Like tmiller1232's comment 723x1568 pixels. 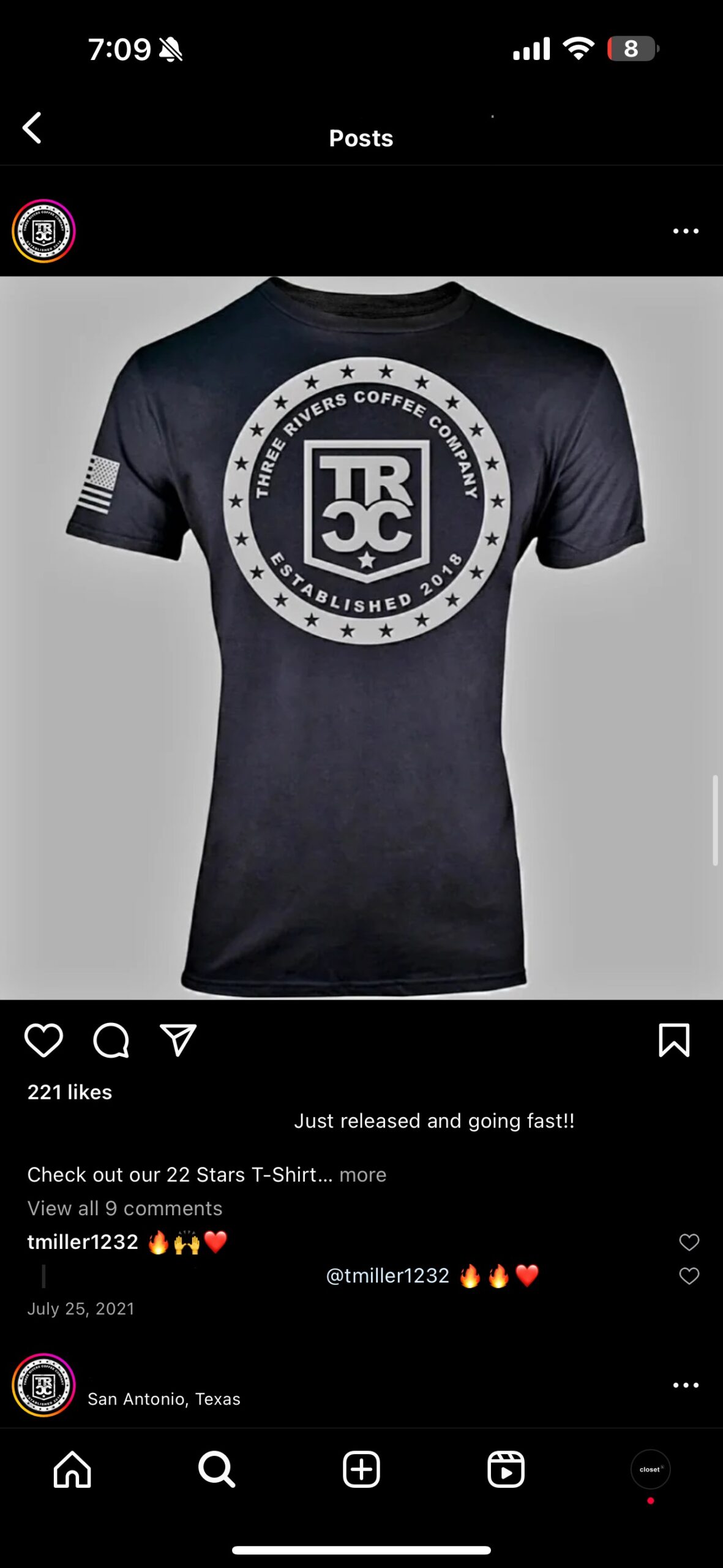coord(689,1242)
